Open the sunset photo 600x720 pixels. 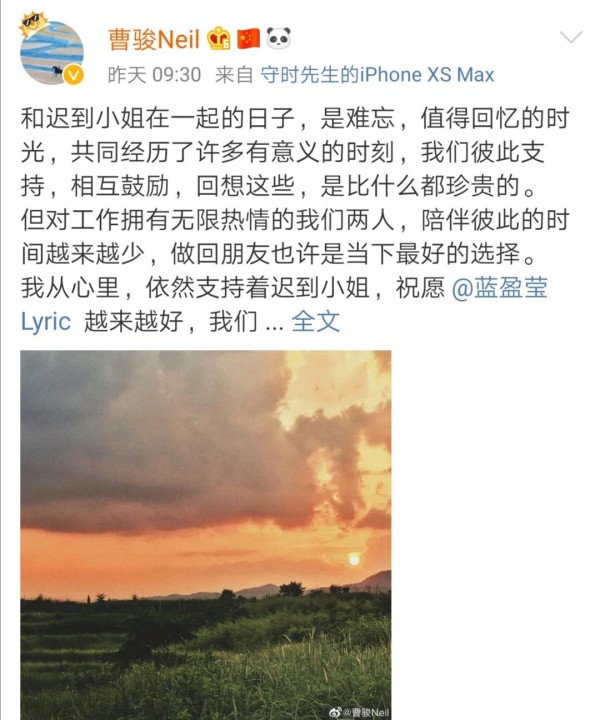click(x=206, y=534)
